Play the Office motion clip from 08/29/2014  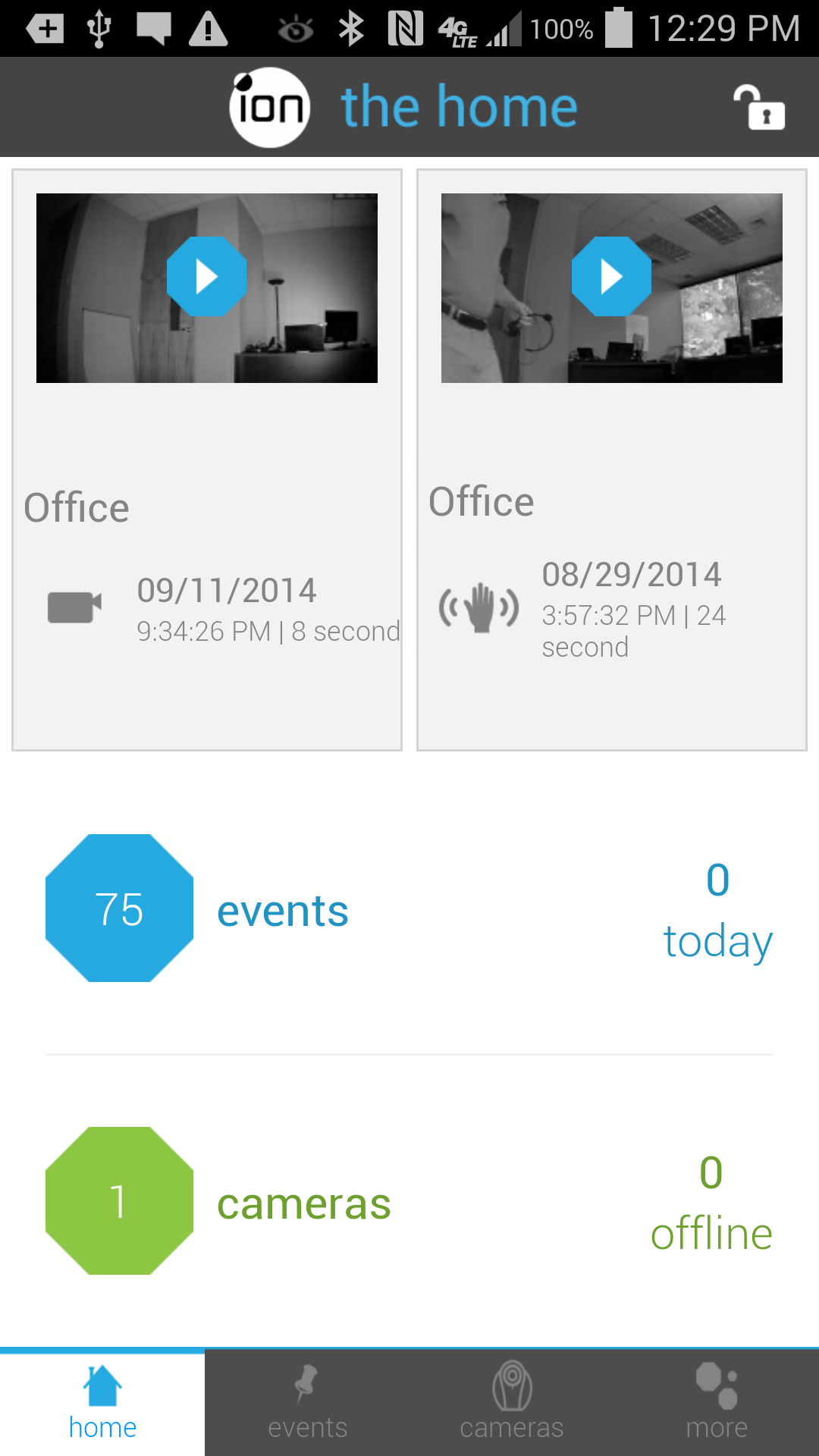tap(611, 276)
